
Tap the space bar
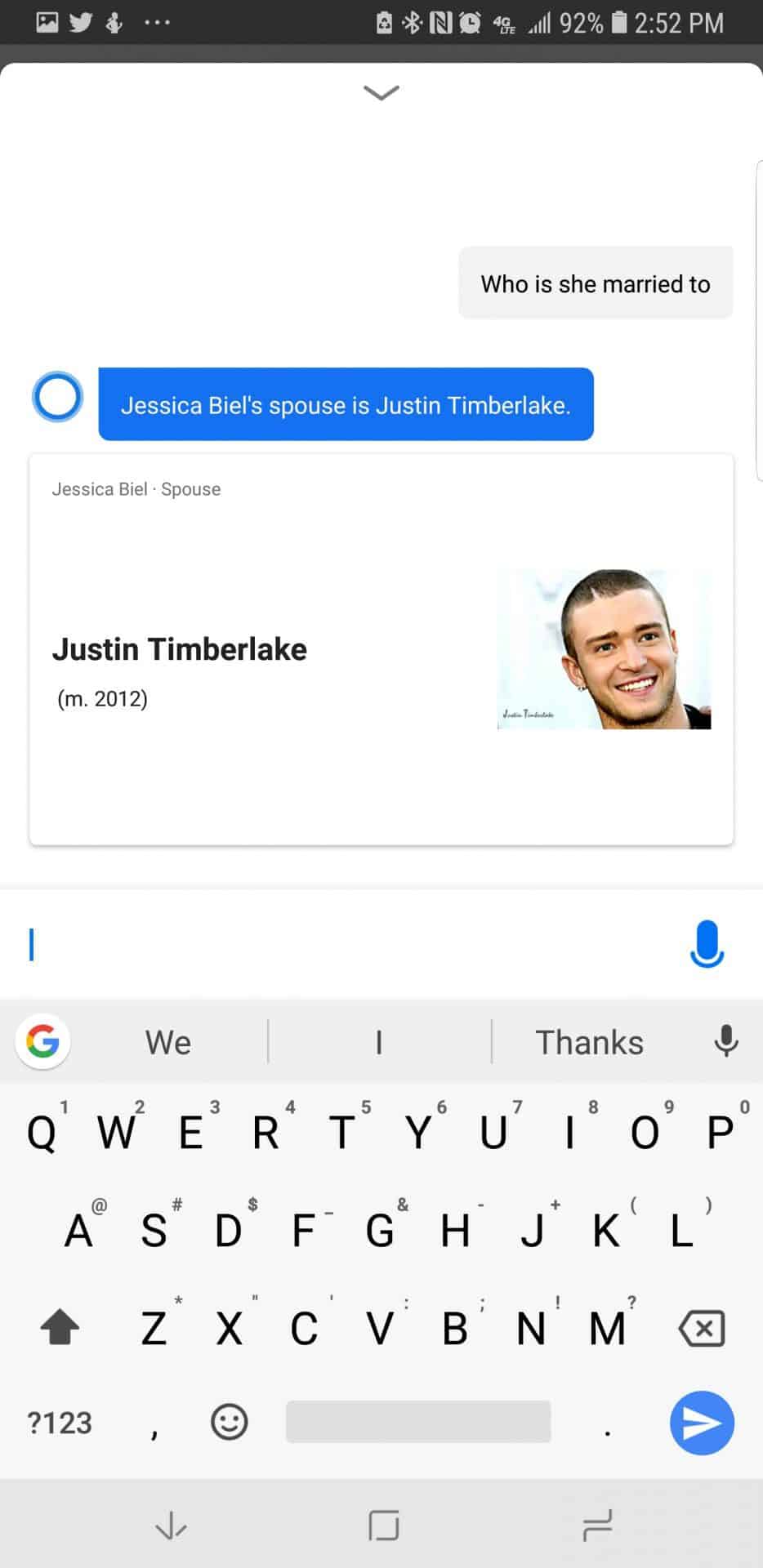[418, 1422]
